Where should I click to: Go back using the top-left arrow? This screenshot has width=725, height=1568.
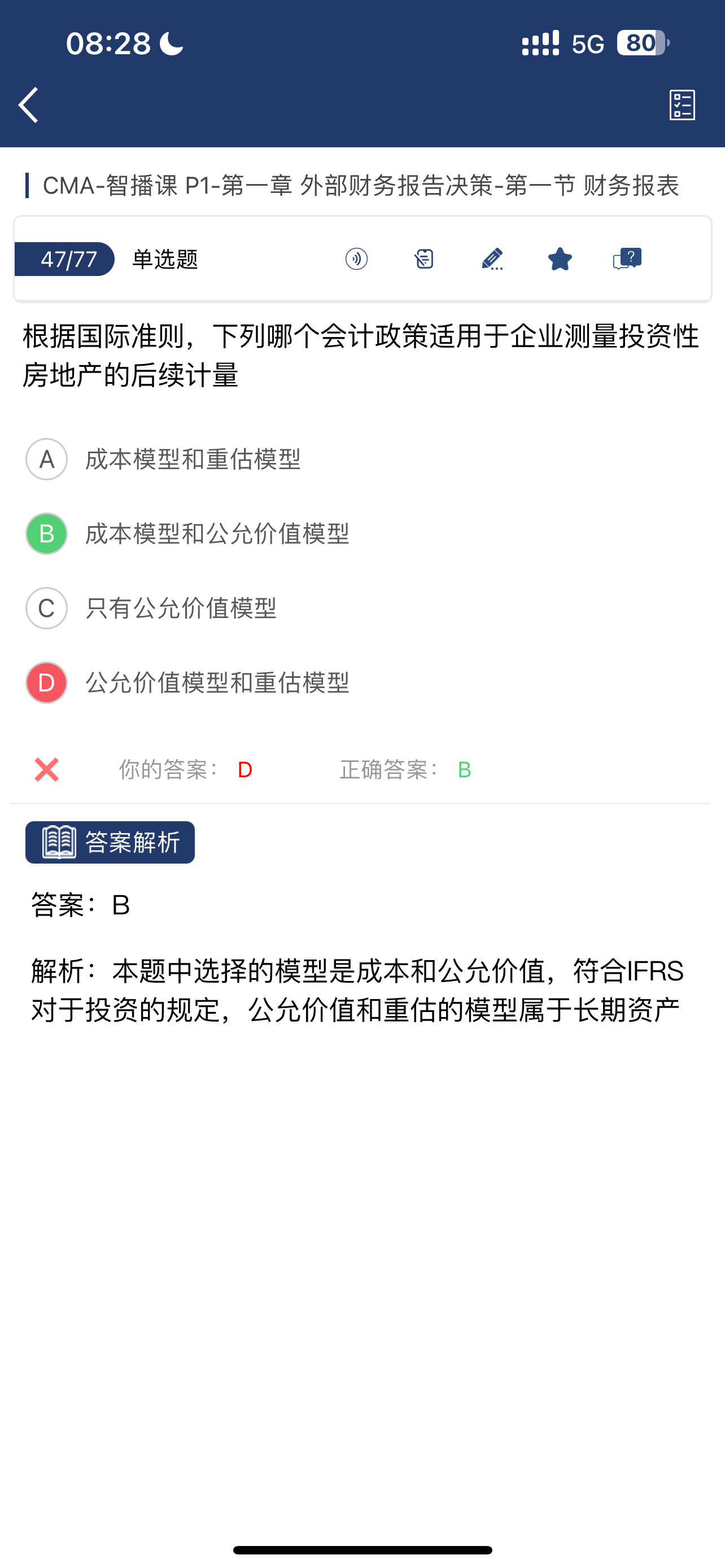(x=29, y=104)
